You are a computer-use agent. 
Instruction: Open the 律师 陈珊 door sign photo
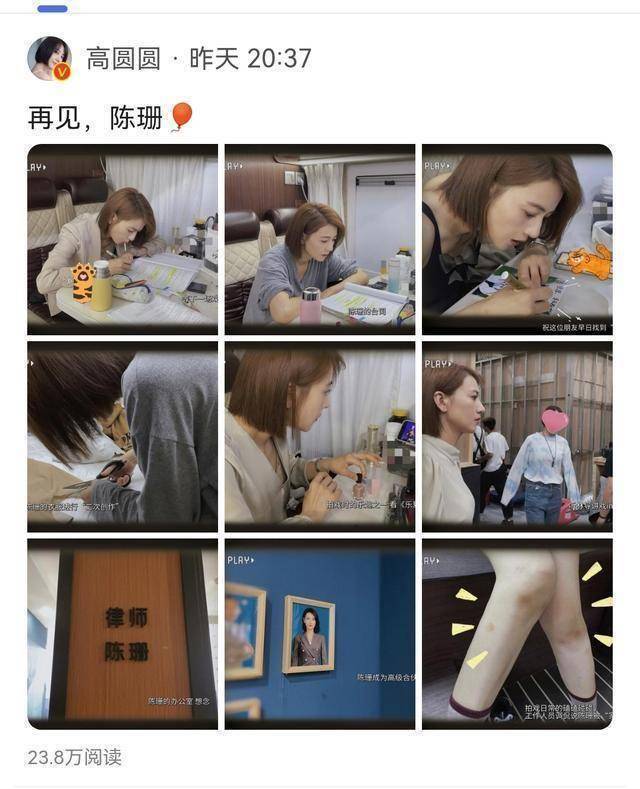(122, 633)
